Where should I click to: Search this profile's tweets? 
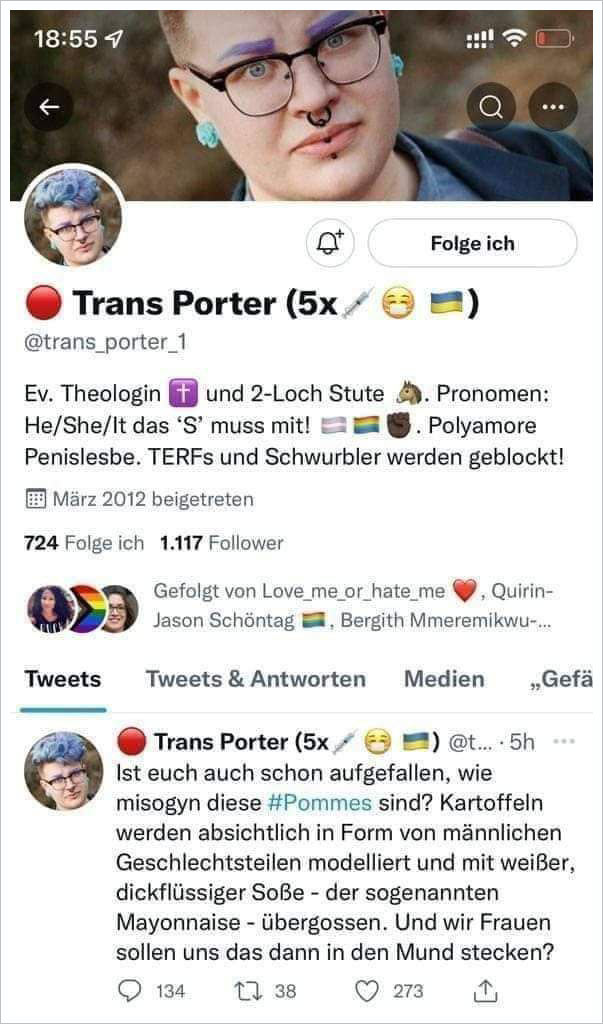point(491,108)
